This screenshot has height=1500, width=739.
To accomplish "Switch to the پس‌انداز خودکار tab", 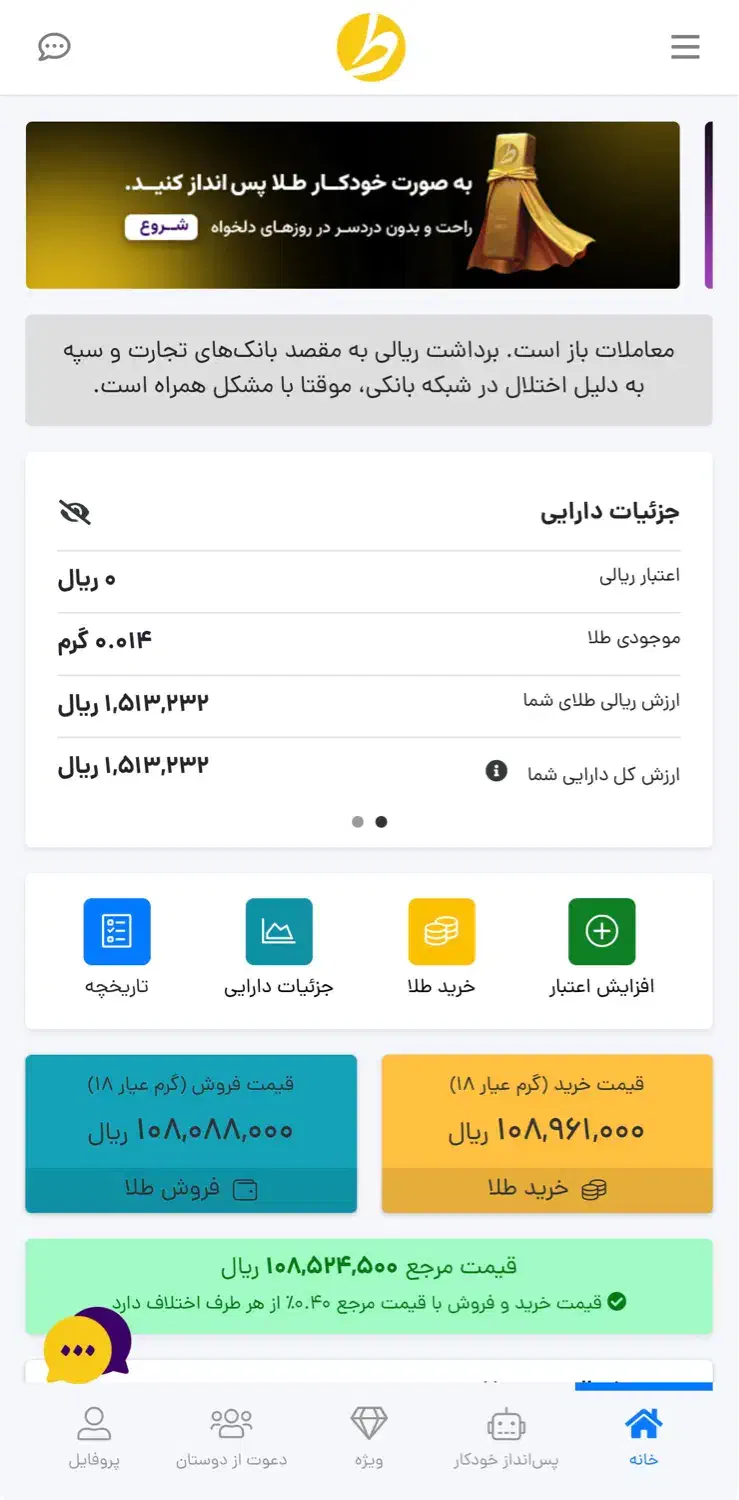I will click(506, 1438).
